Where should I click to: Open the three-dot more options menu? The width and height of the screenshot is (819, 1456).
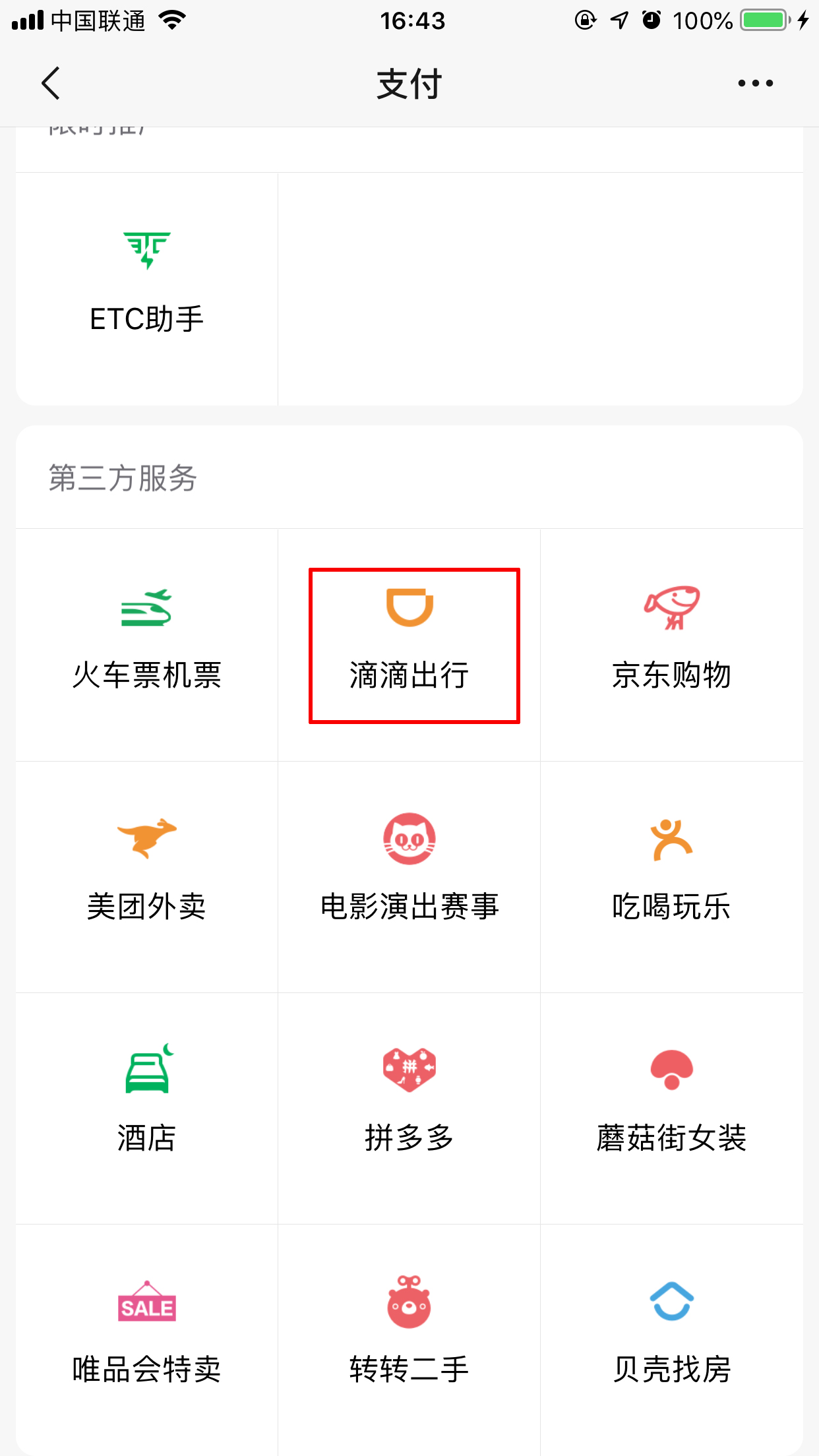click(754, 82)
